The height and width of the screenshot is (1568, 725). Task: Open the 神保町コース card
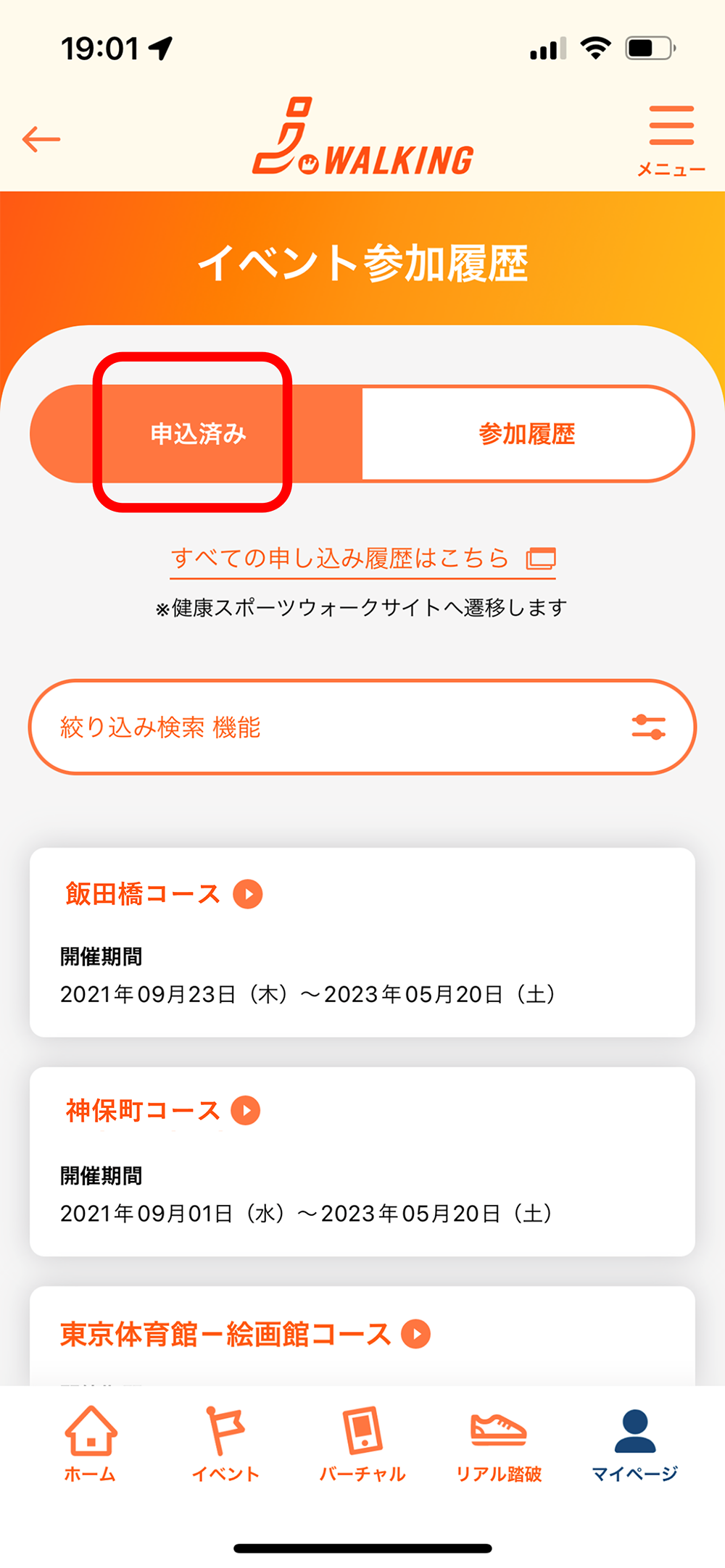(362, 1161)
